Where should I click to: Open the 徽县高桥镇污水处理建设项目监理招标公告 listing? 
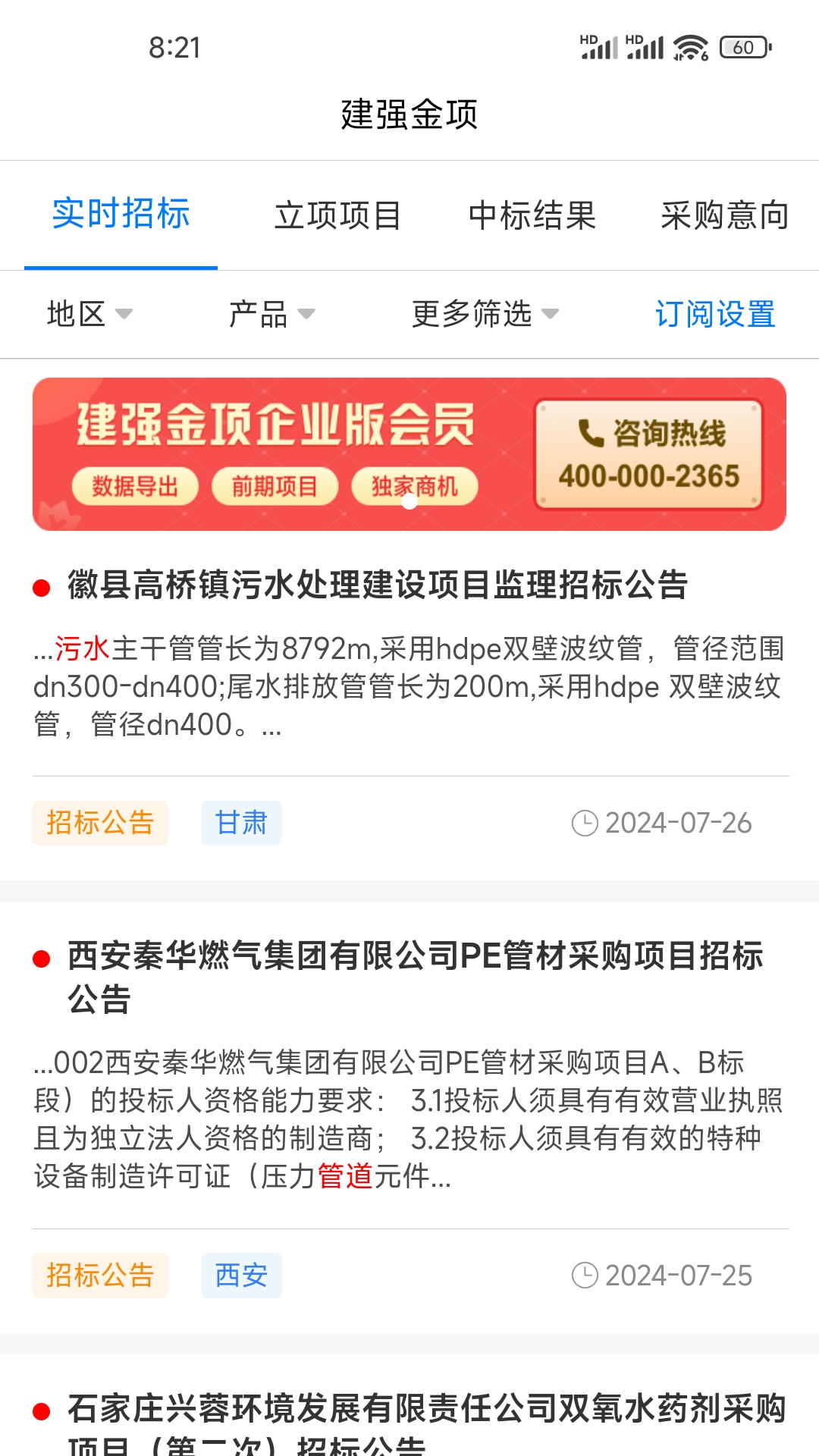coord(378,585)
